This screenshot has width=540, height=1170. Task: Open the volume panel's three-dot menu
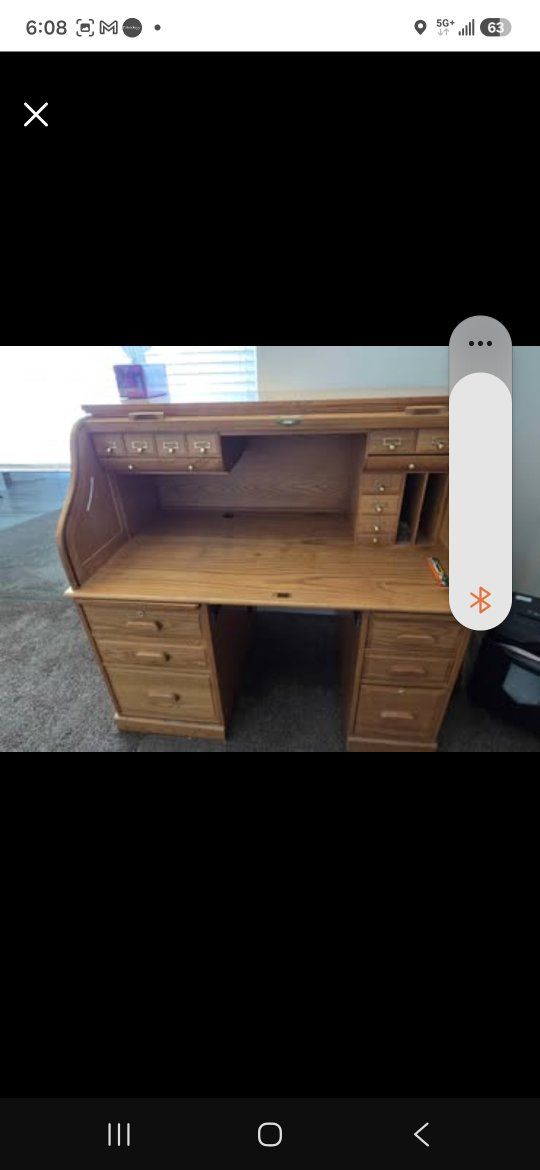pos(480,344)
